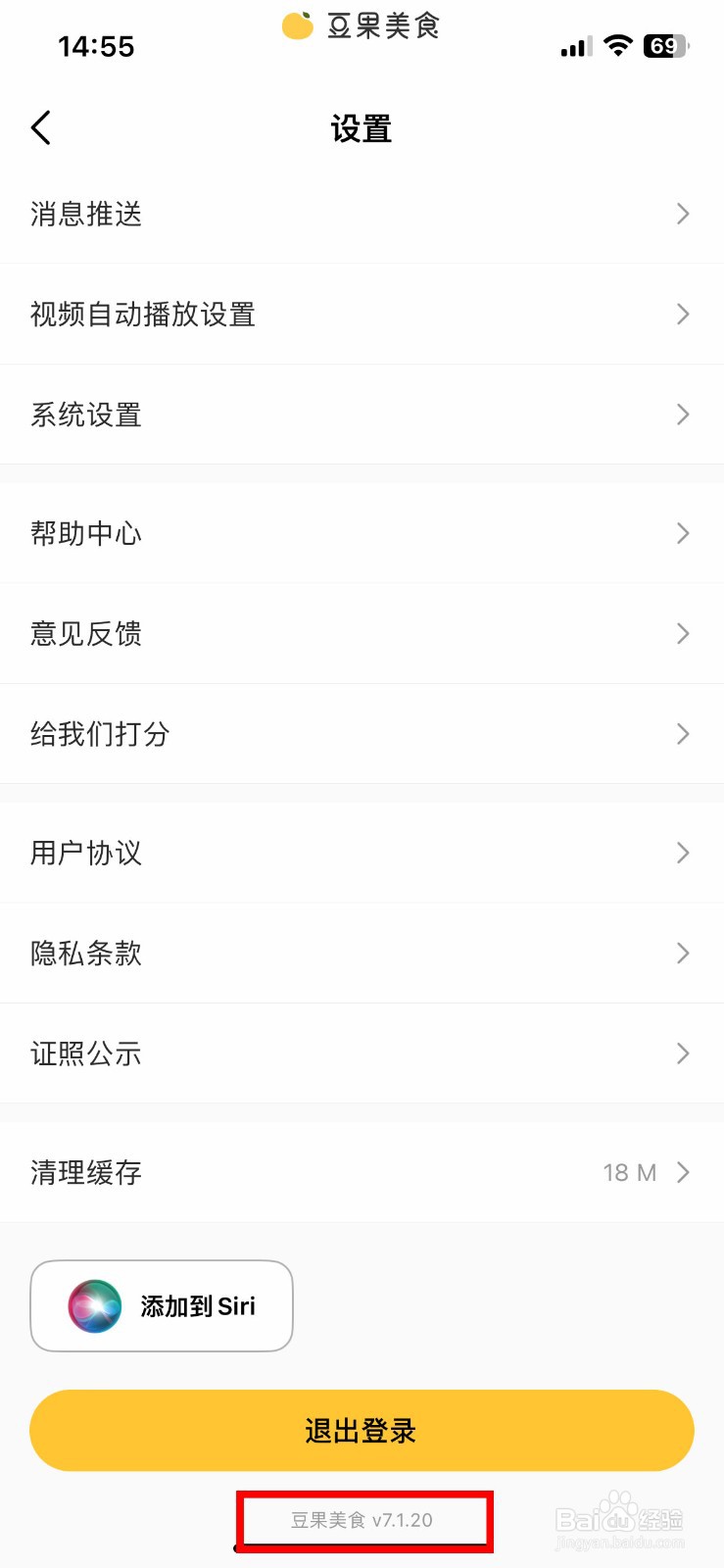Tap the chevron beside 清理缓存
Image resolution: width=724 pixels, height=1568 pixels.
tap(683, 1172)
